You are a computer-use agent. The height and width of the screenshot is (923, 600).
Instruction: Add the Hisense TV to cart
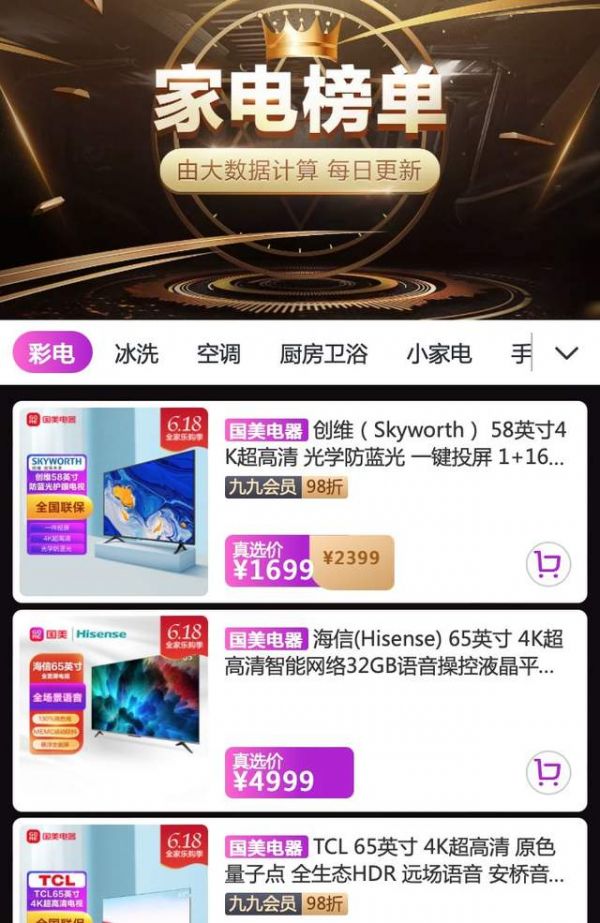(x=547, y=772)
